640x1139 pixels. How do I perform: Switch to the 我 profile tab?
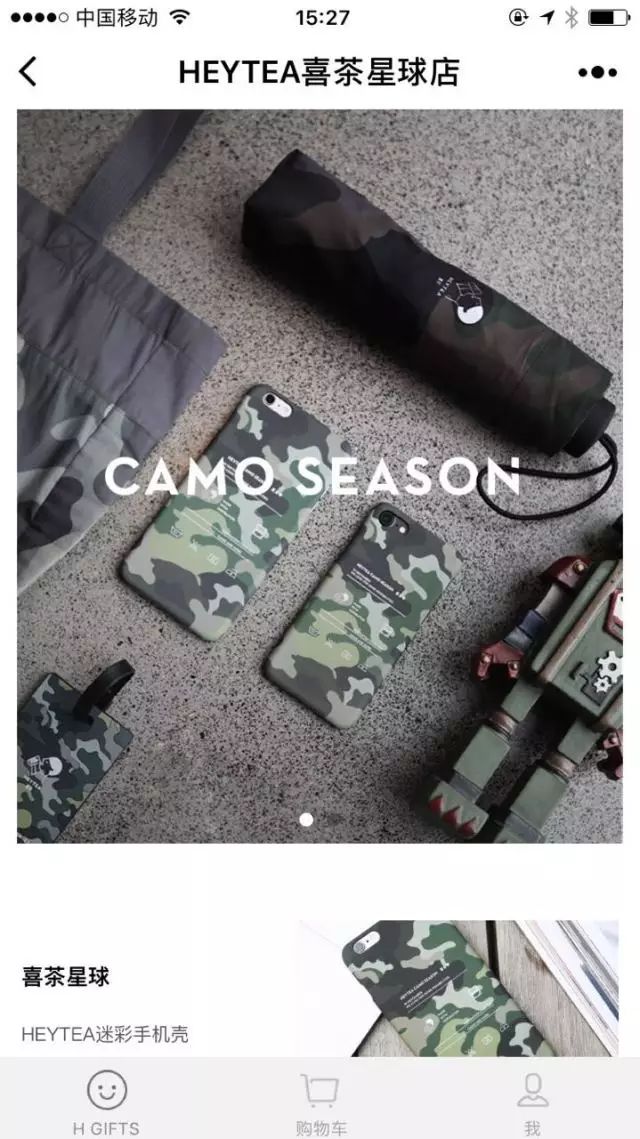tap(532, 1102)
